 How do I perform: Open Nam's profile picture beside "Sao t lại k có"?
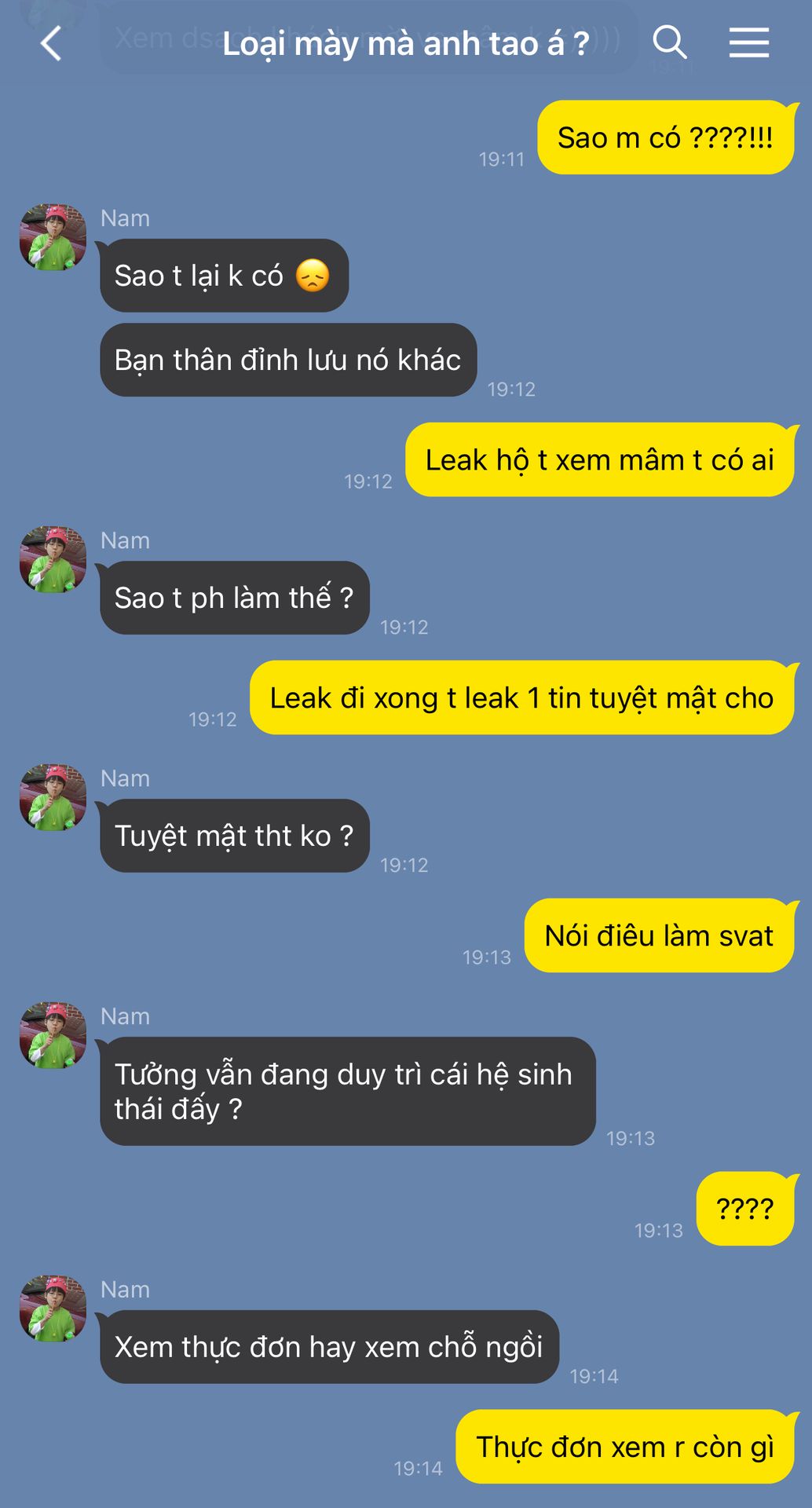(x=53, y=237)
